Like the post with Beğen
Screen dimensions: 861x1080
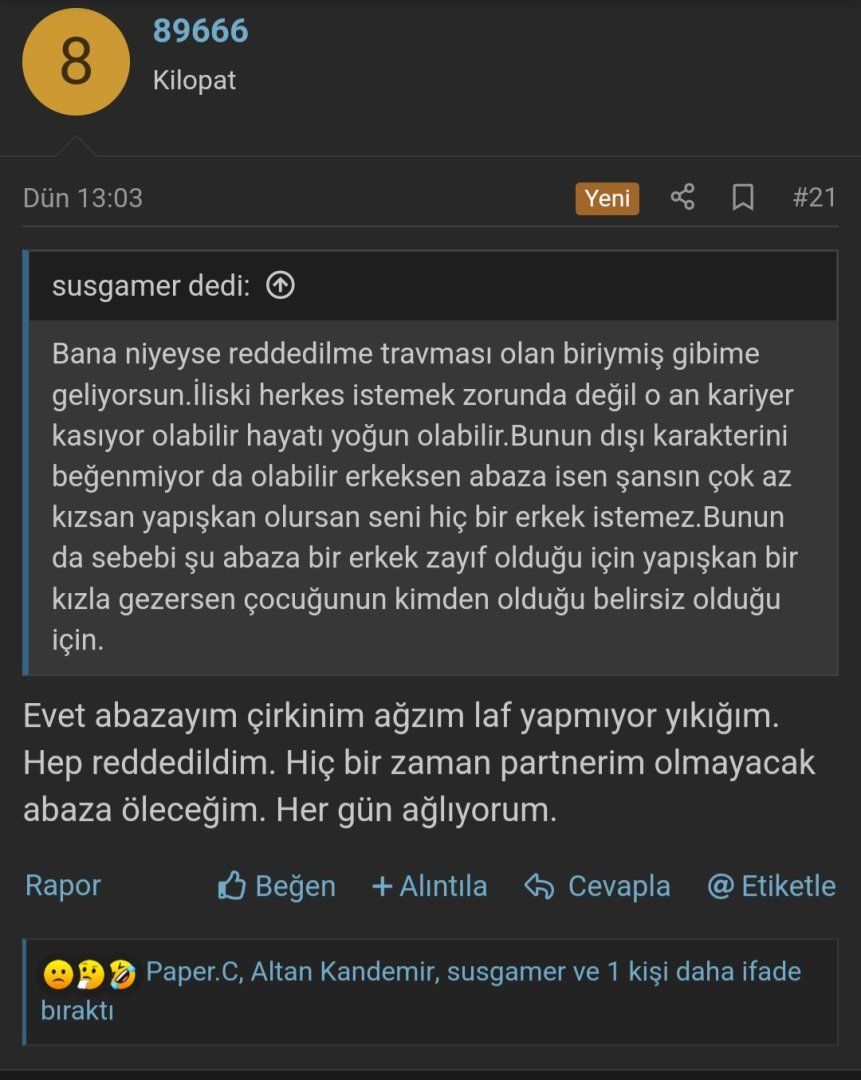pos(277,886)
